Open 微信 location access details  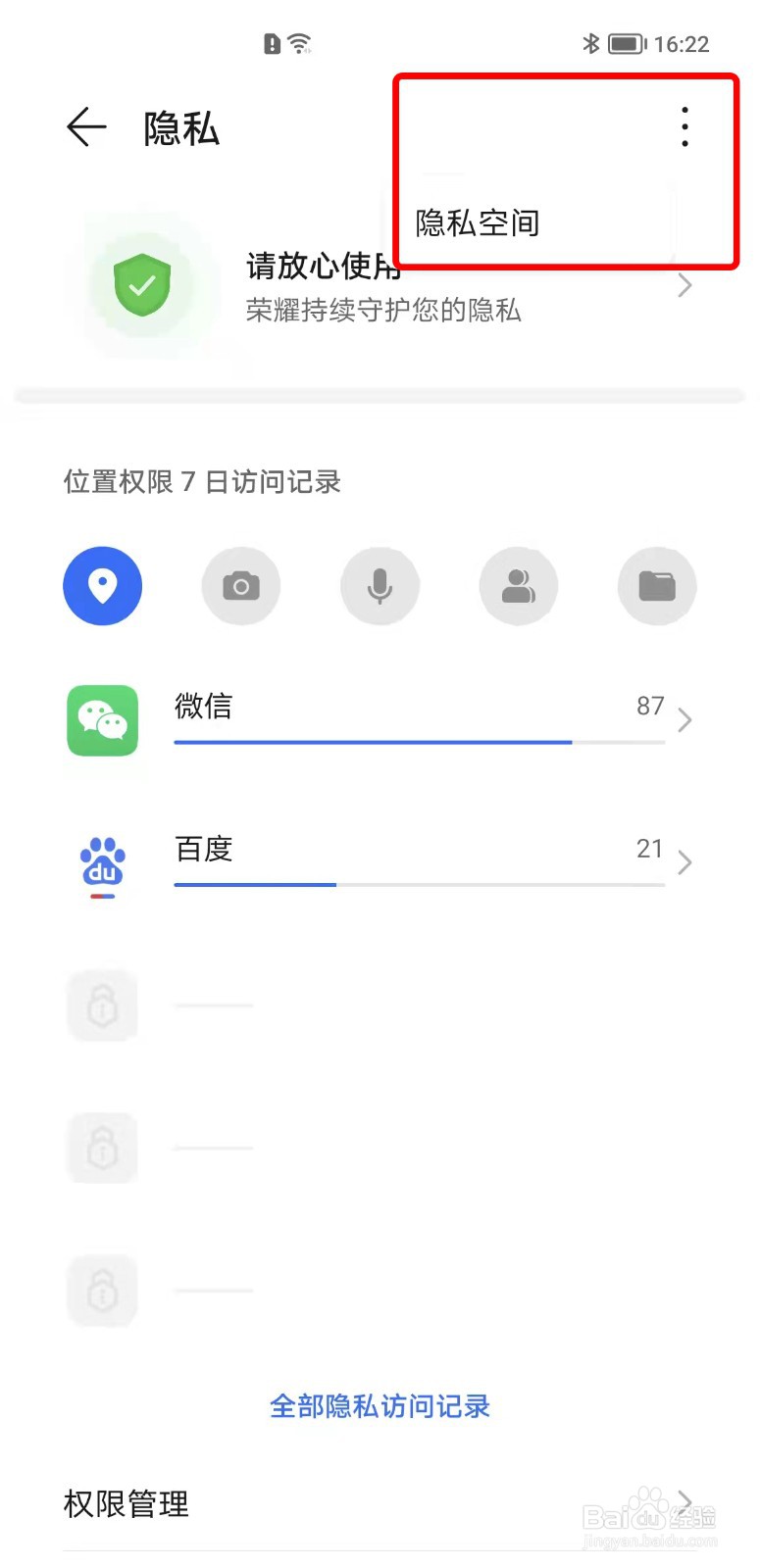[380, 720]
